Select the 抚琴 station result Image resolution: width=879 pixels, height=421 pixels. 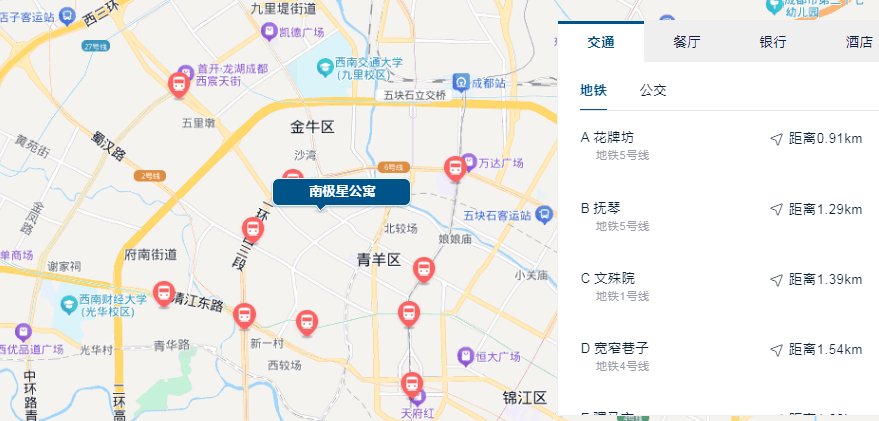(x=720, y=216)
